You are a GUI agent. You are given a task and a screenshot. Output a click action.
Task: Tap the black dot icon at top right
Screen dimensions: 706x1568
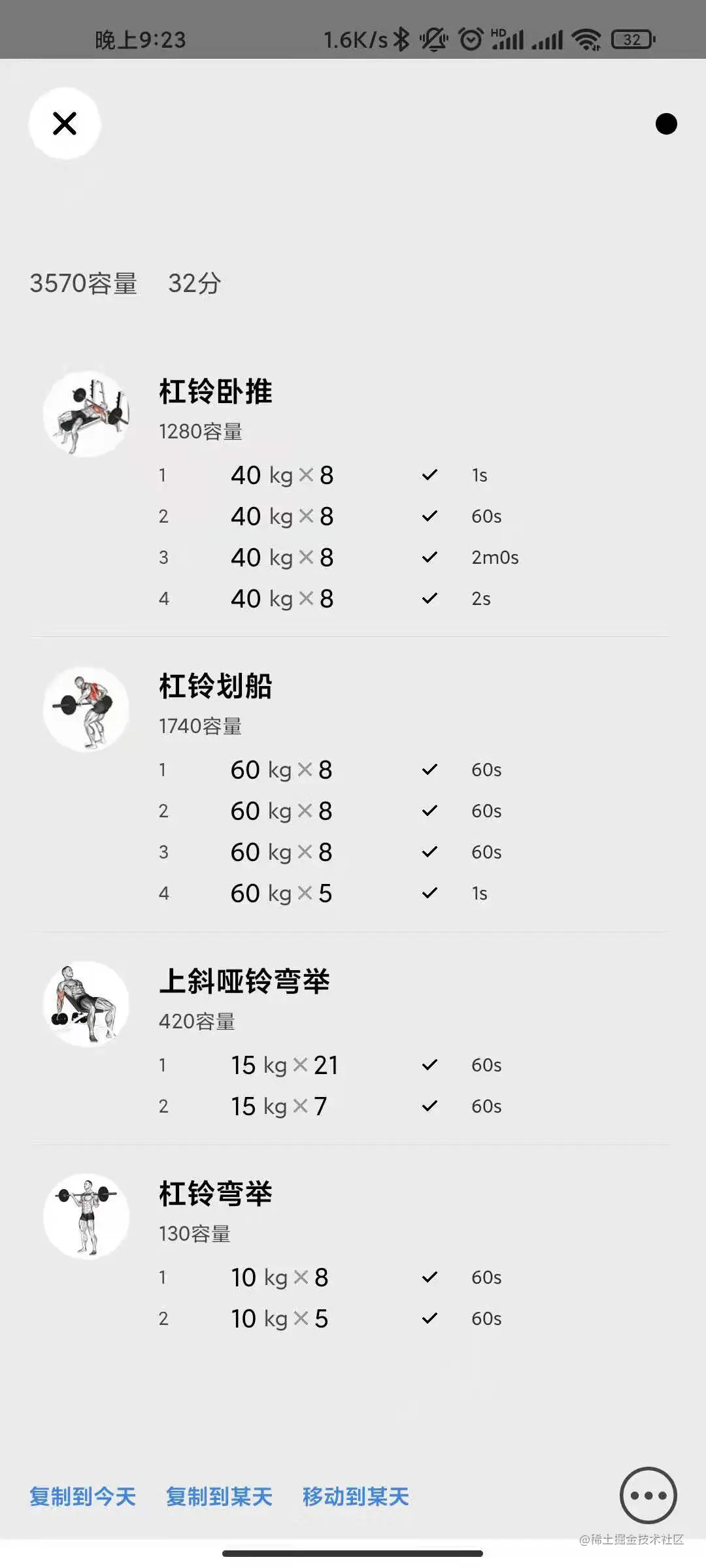click(666, 124)
